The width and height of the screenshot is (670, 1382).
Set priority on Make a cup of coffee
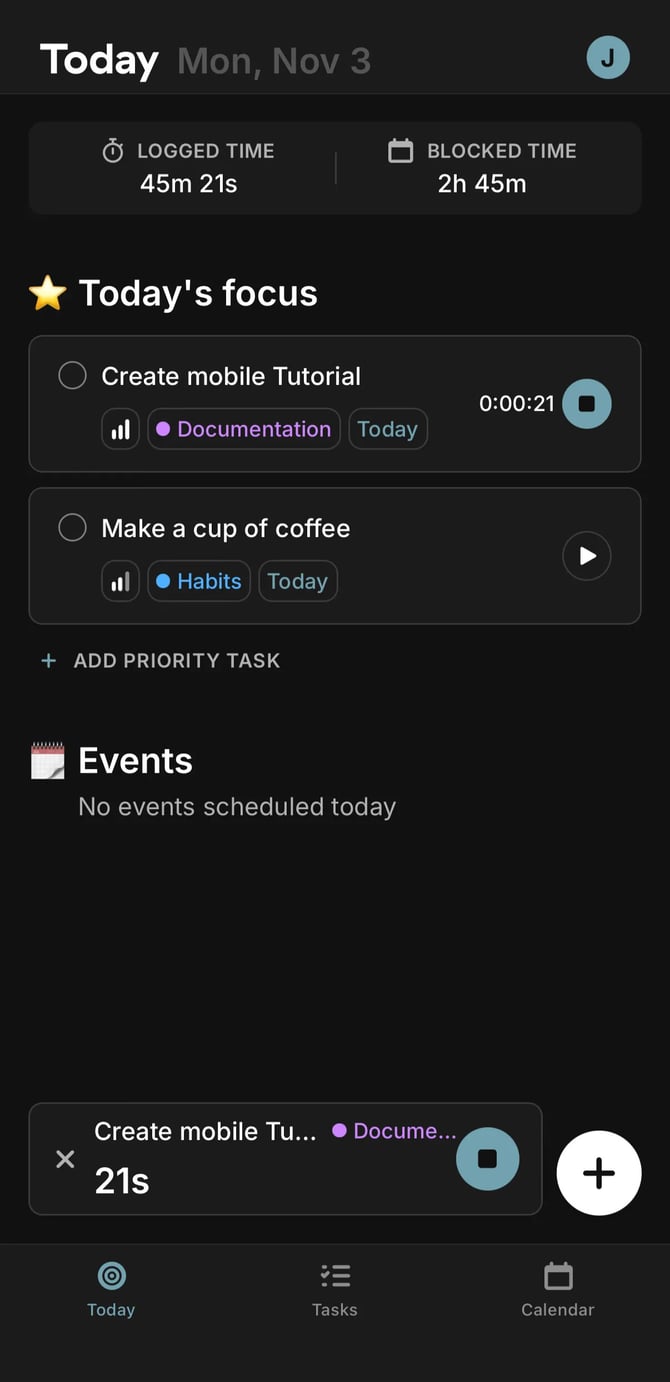click(x=120, y=582)
